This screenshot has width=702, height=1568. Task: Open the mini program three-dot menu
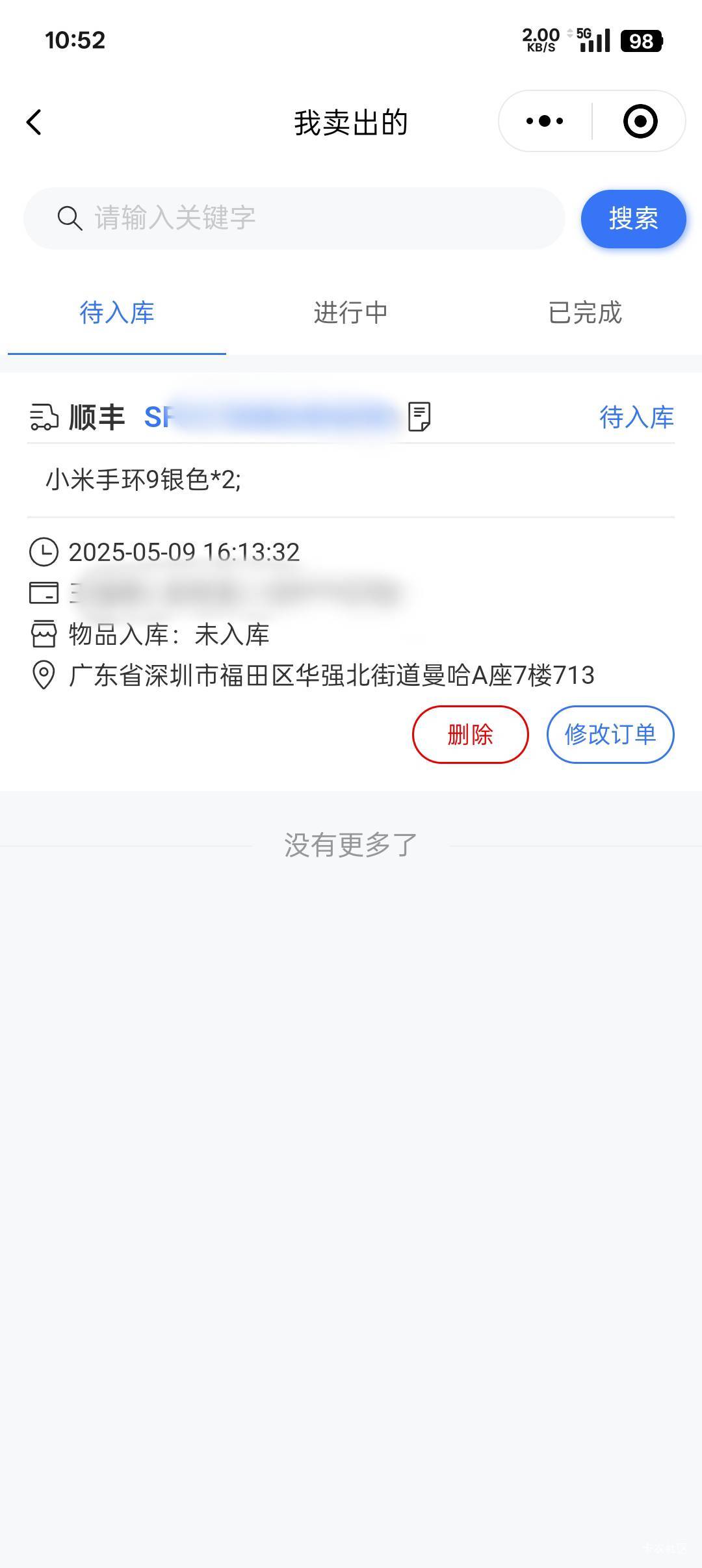point(545,121)
